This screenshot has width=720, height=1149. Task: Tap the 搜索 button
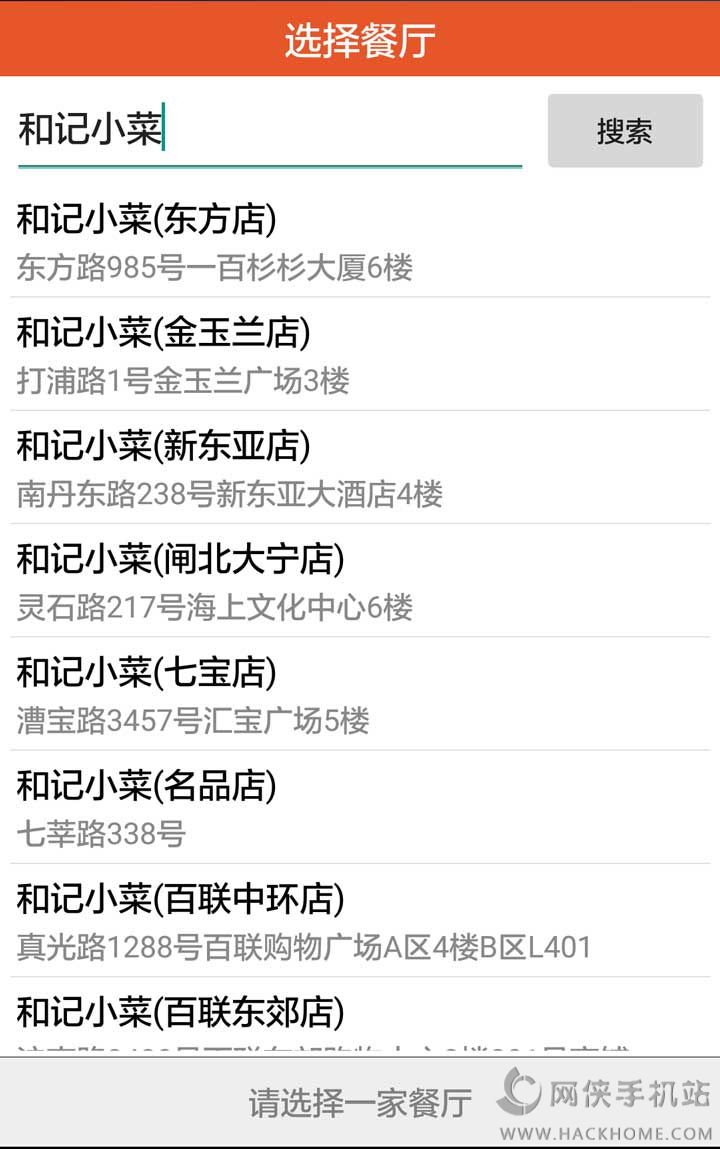625,131
